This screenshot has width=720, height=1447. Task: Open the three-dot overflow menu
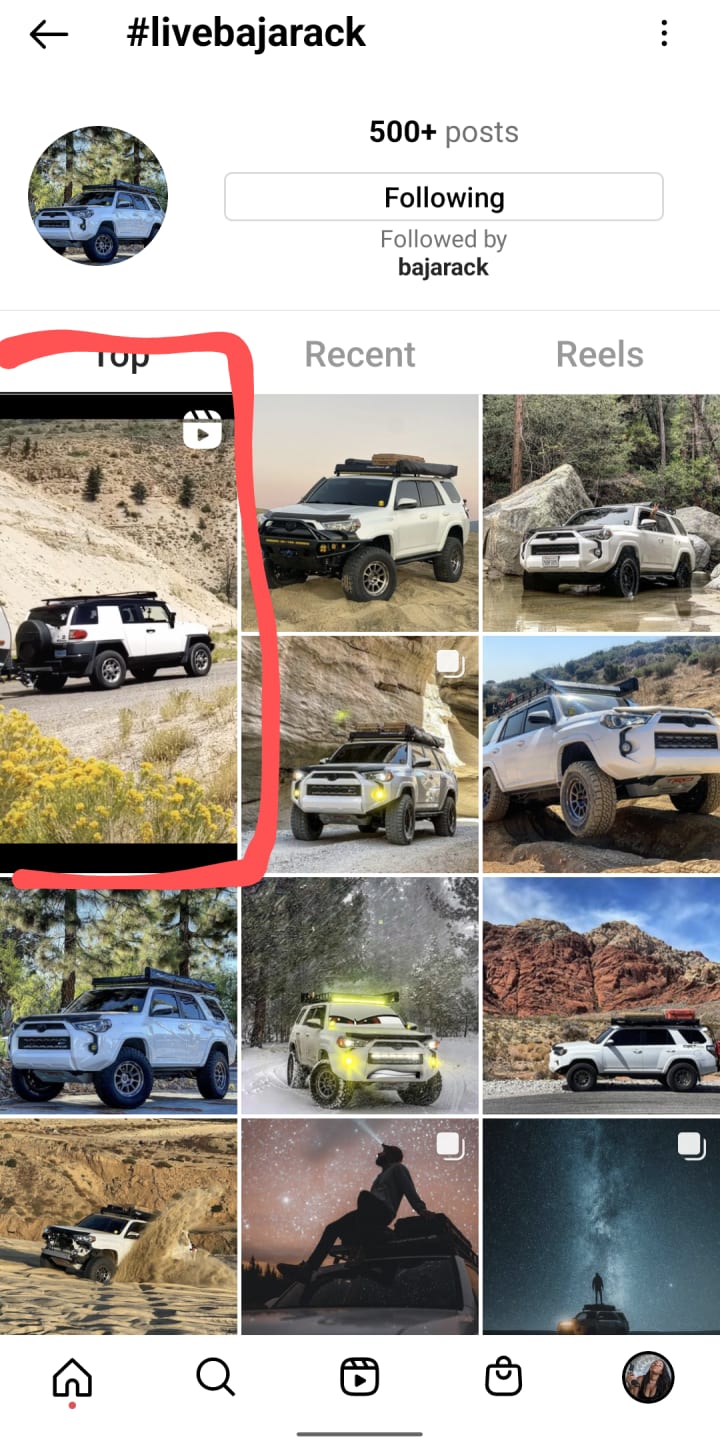coord(664,35)
